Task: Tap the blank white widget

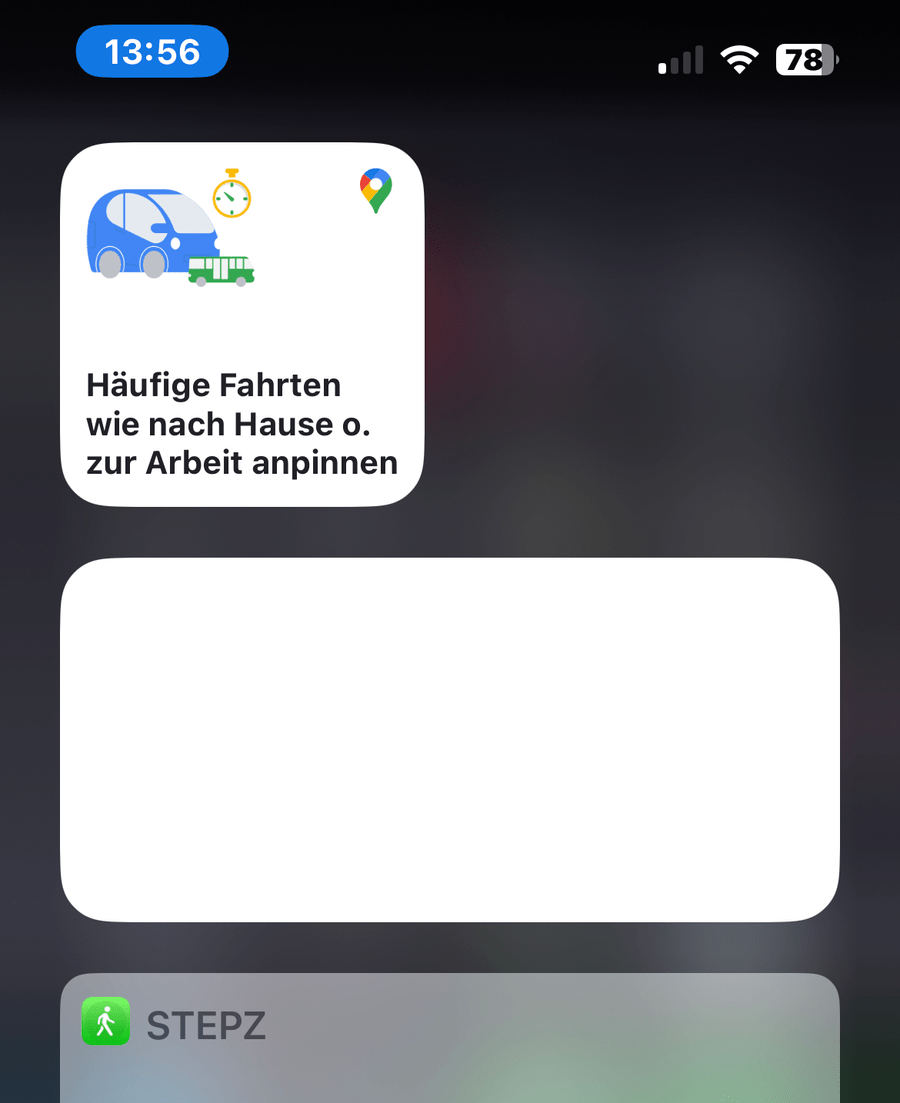Action: 449,740
